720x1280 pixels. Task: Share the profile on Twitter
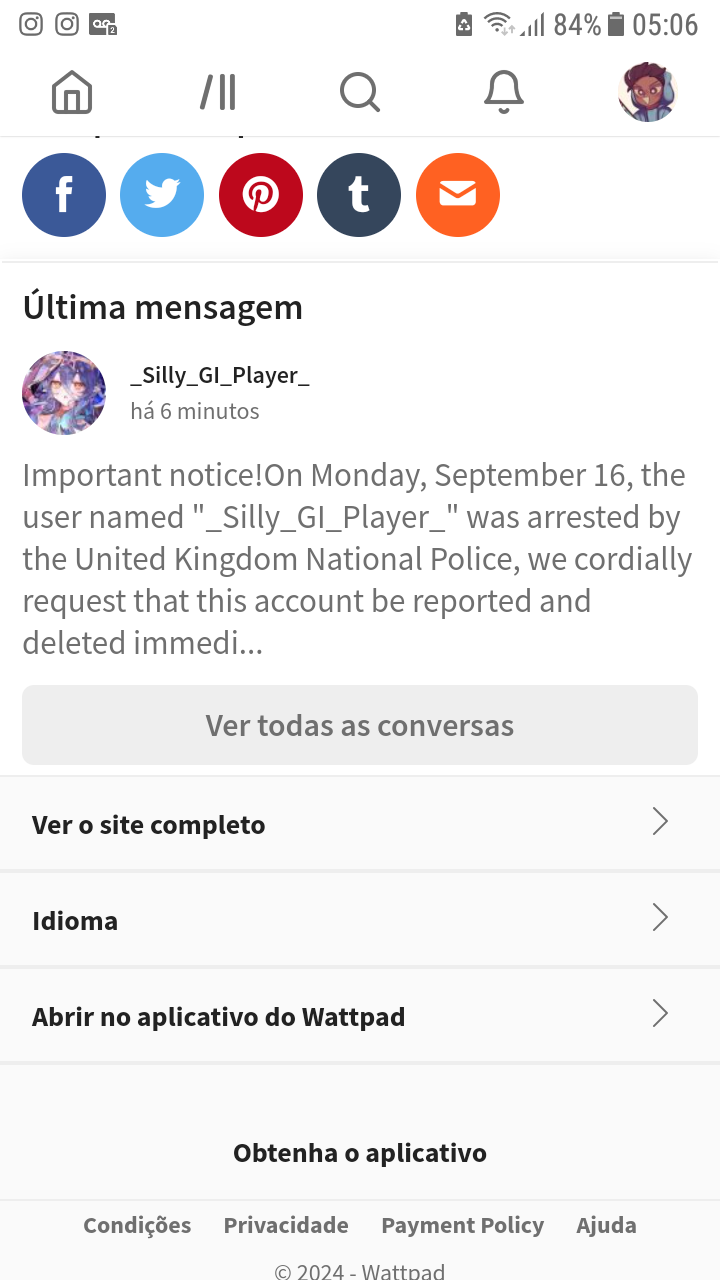tap(162, 195)
